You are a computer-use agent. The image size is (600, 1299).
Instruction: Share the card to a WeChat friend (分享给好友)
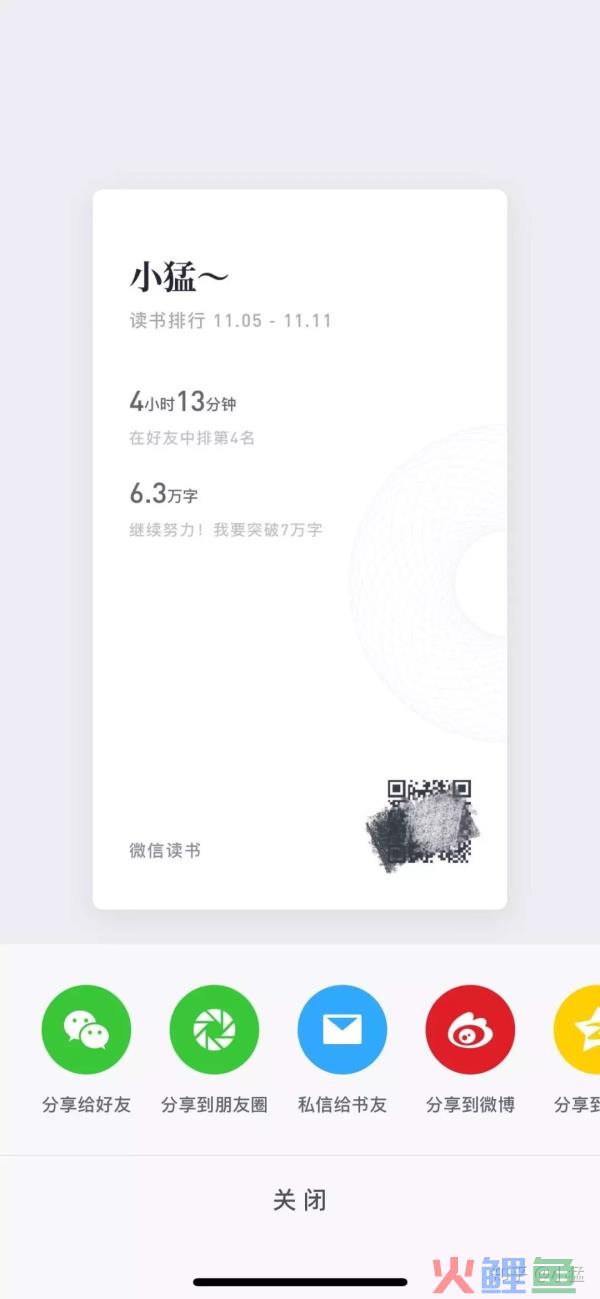click(86, 1030)
